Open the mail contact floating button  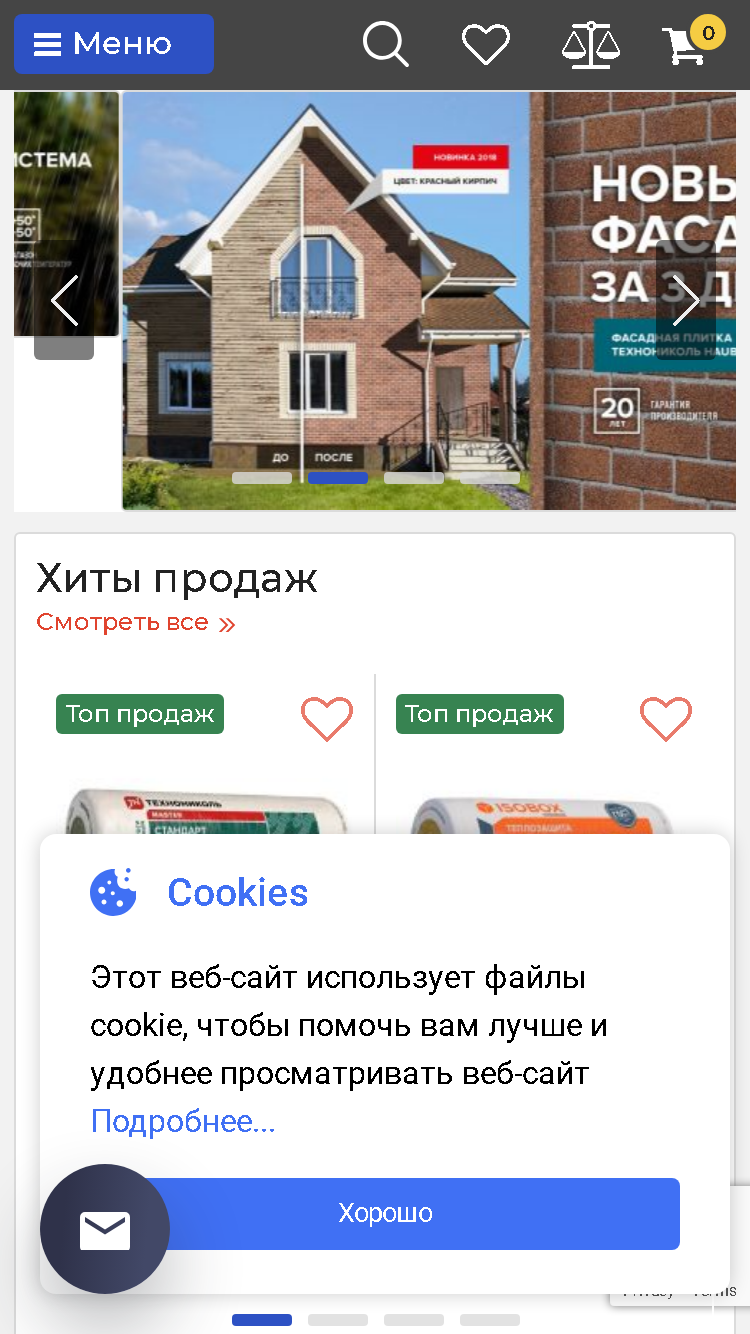[x=105, y=1230]
